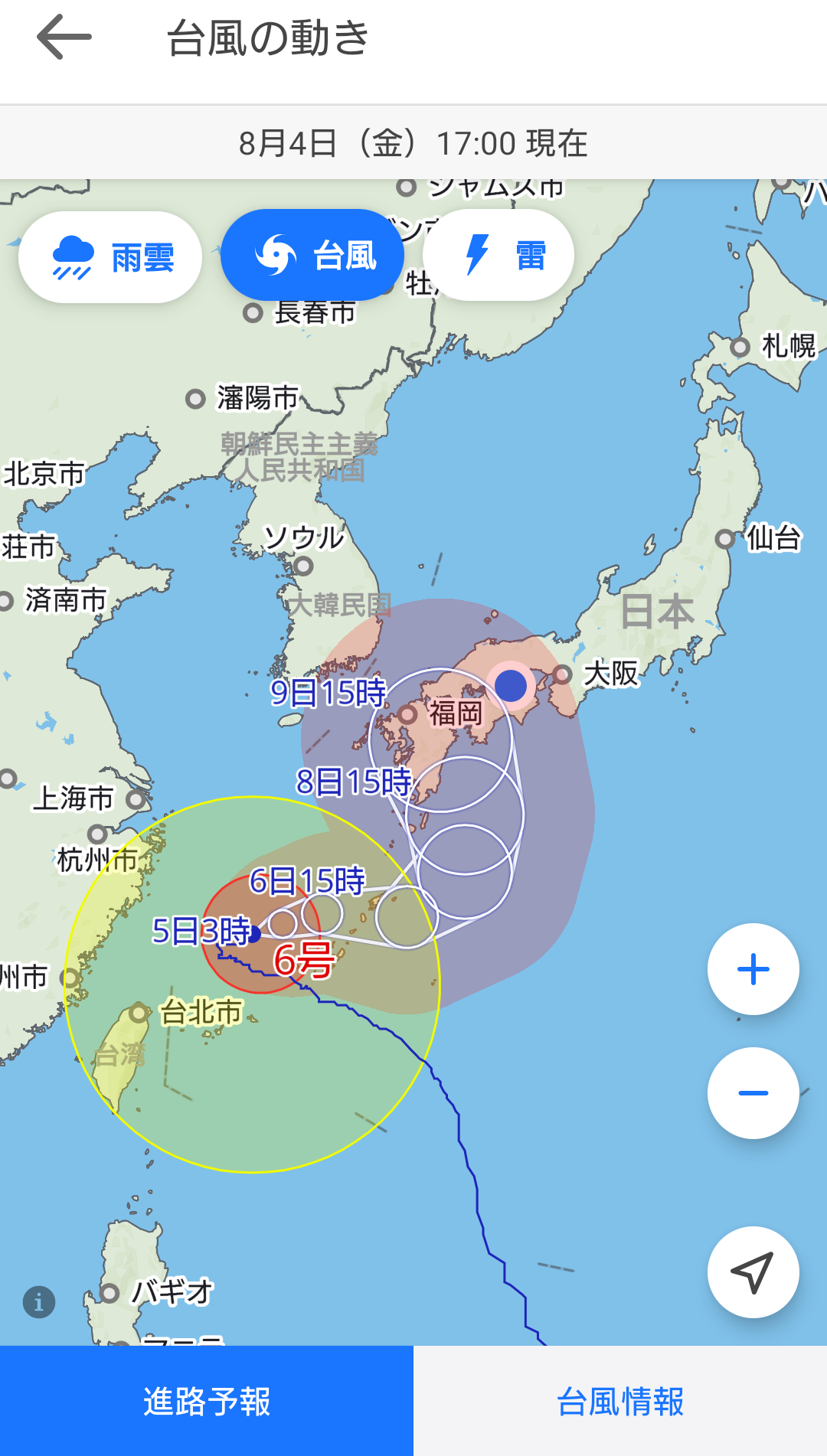Zoom in the map with plus button
The image size is (827, 1456).
tap(753, 969)
